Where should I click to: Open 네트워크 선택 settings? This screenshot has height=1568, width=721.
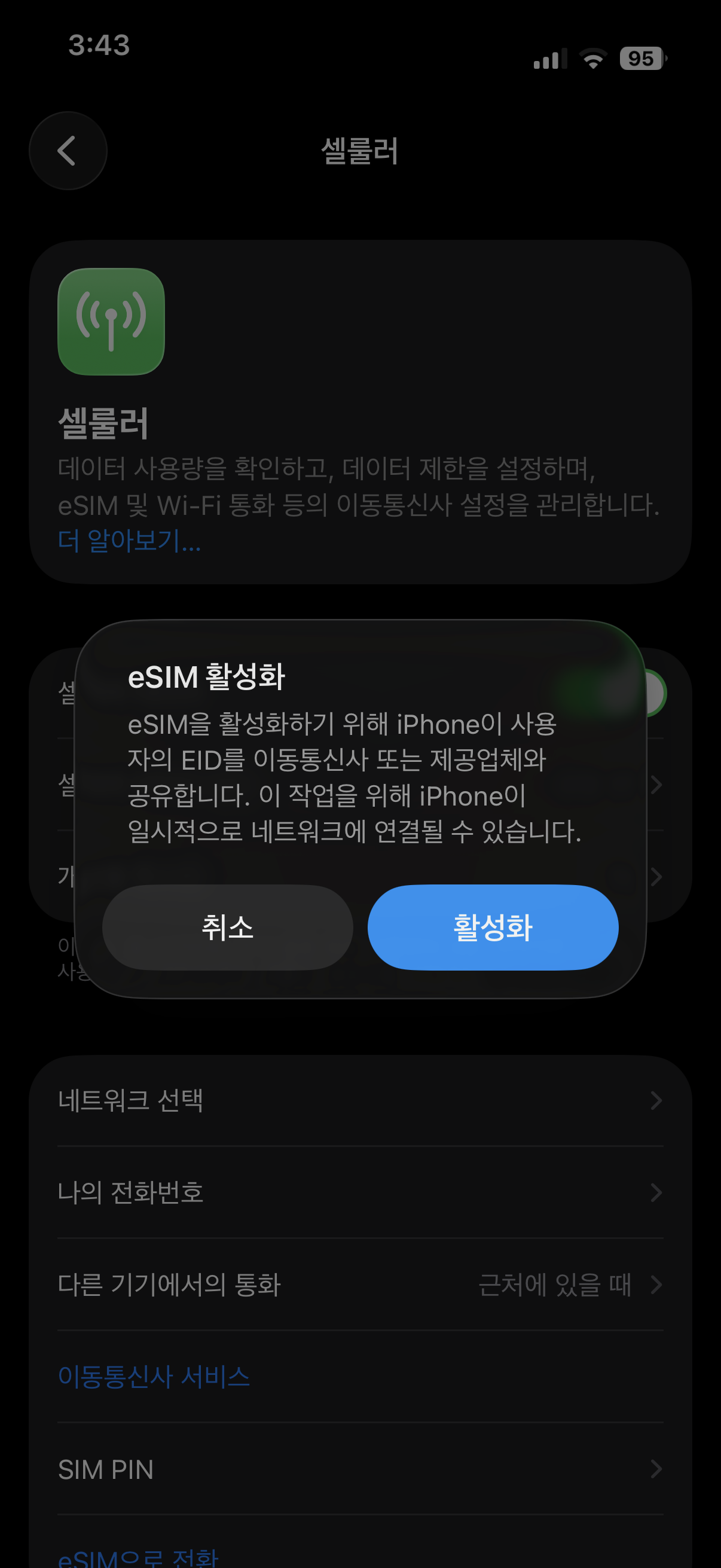(359, 1100)
